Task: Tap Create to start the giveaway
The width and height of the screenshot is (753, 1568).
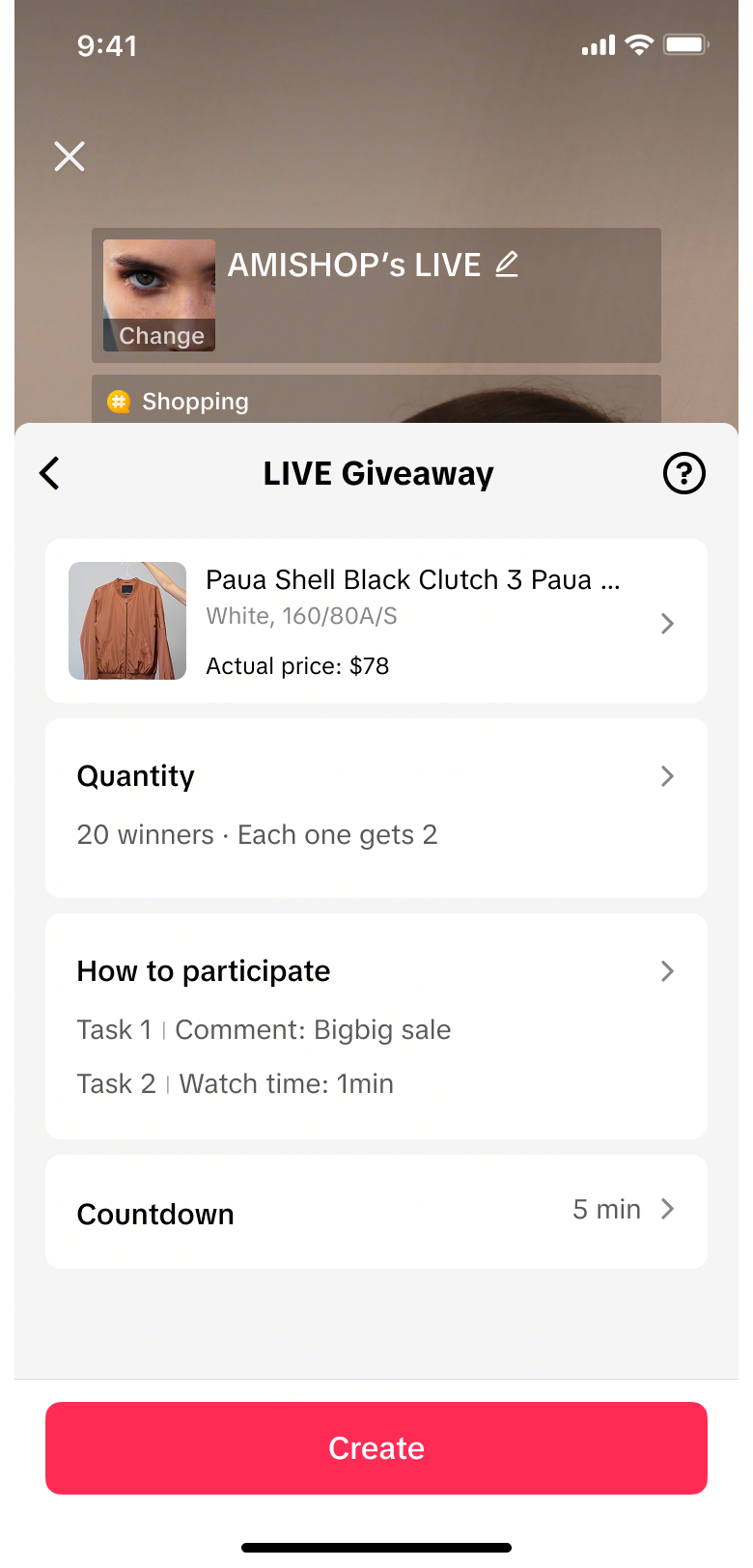Action: point(376,1448)
